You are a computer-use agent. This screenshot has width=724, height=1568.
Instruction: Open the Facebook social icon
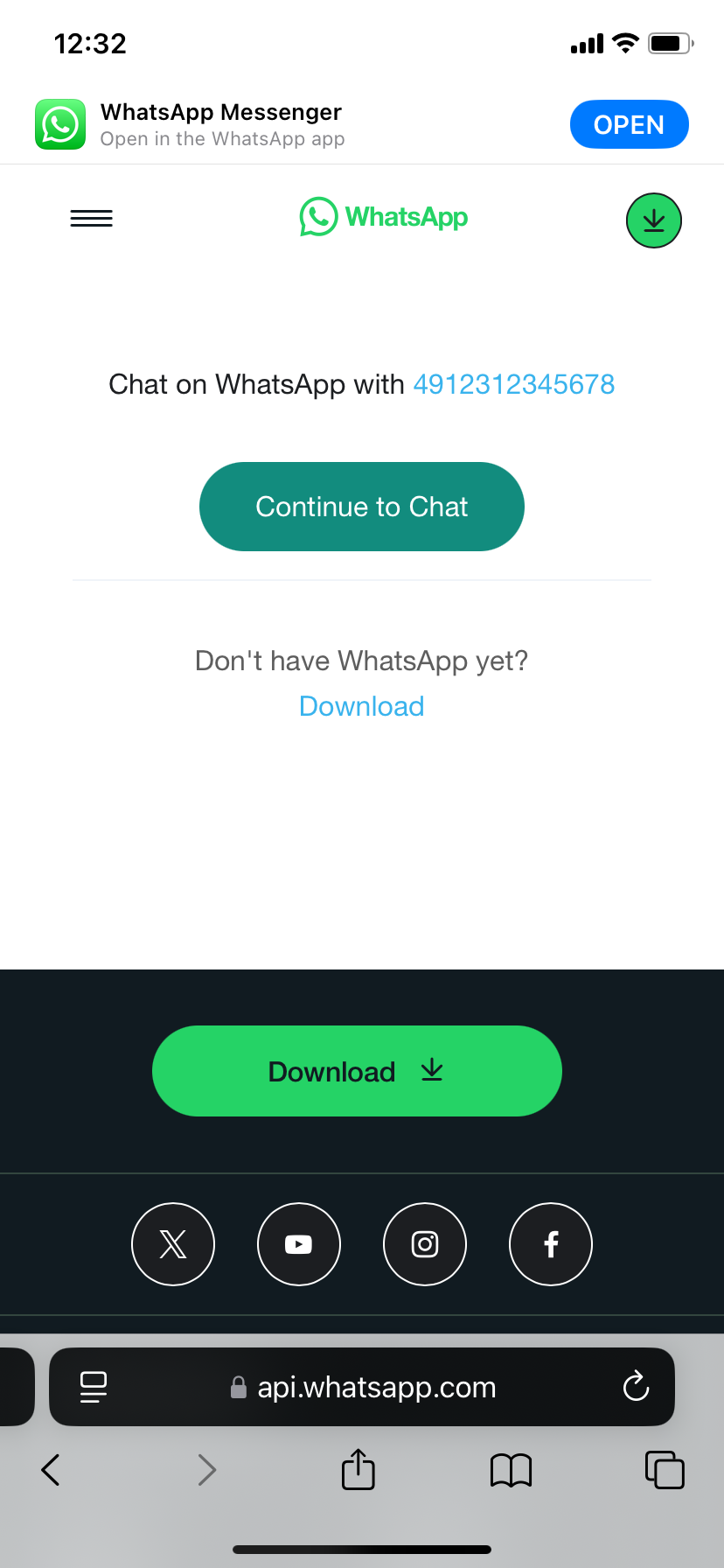coord(551,1243)
